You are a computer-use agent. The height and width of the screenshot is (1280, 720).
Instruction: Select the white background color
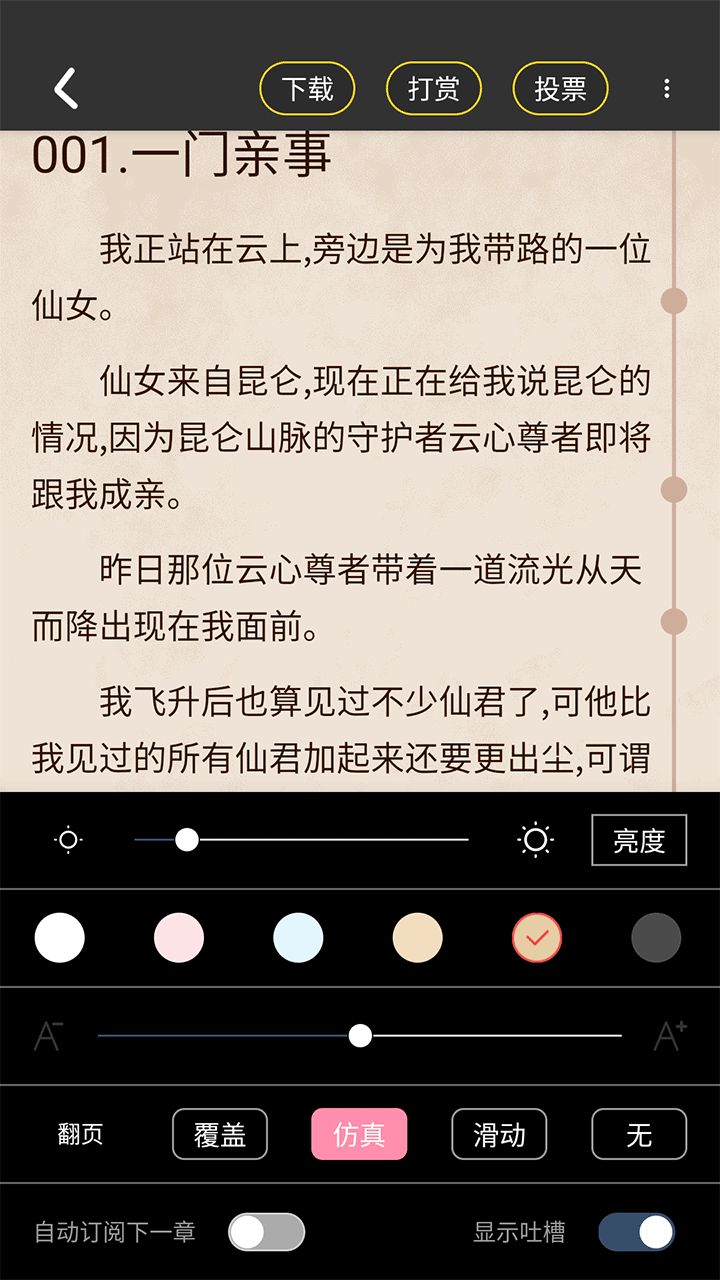[x=60, y=938]
